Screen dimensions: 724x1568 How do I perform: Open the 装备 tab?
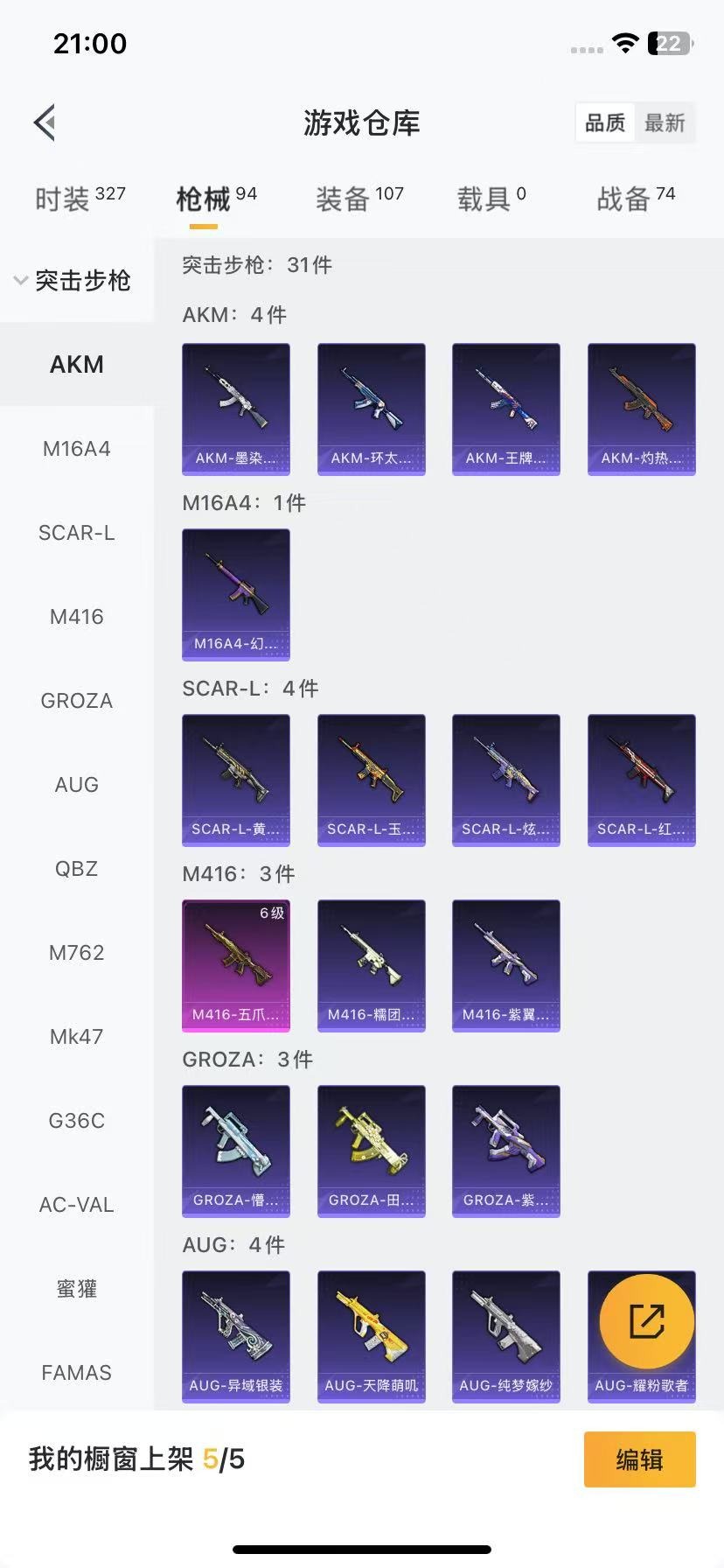359,199
